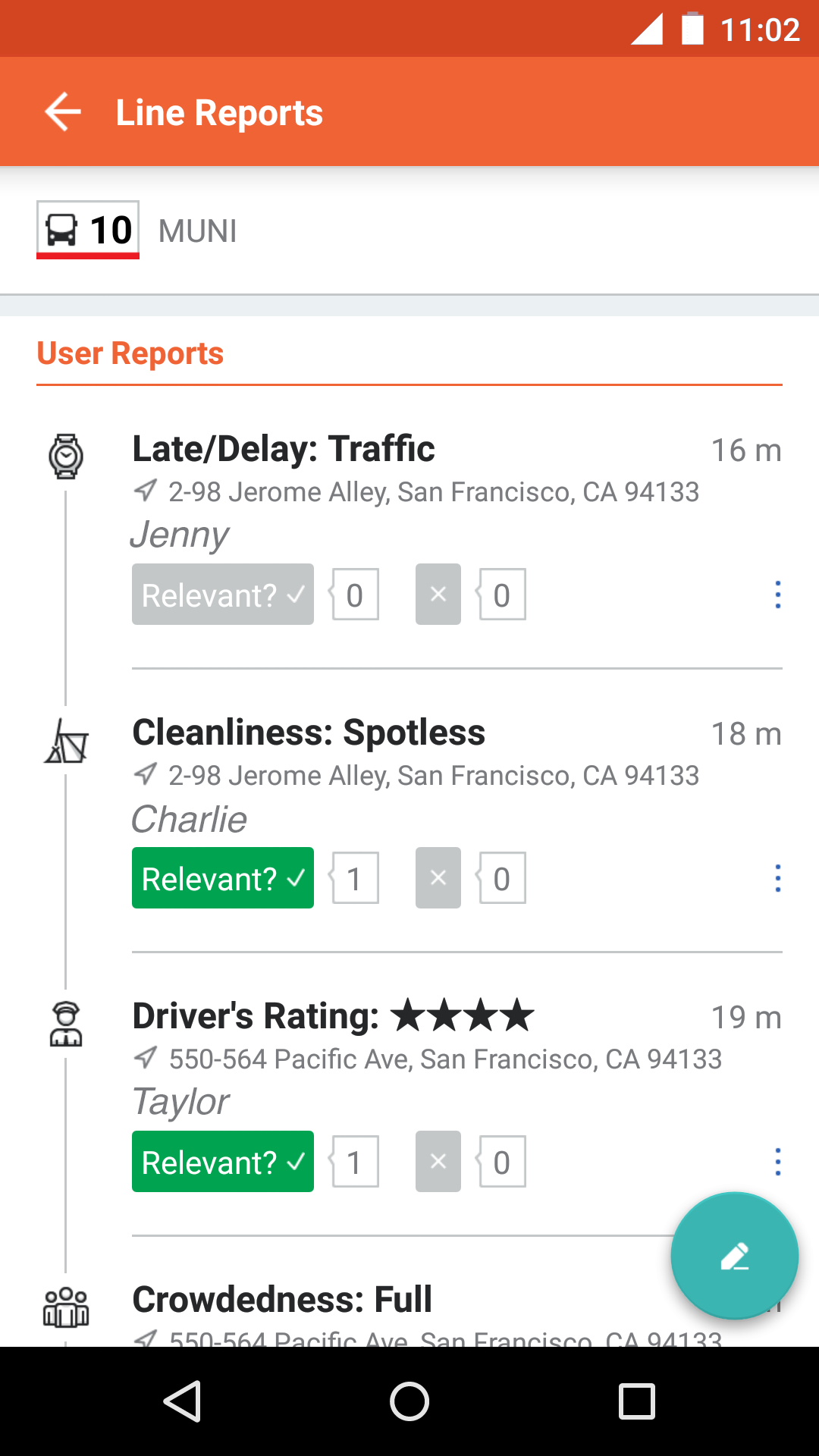819x1456 pixels.
Task: Tap the location arrow beside Jerome Alley address
Action: click(146, 491)
